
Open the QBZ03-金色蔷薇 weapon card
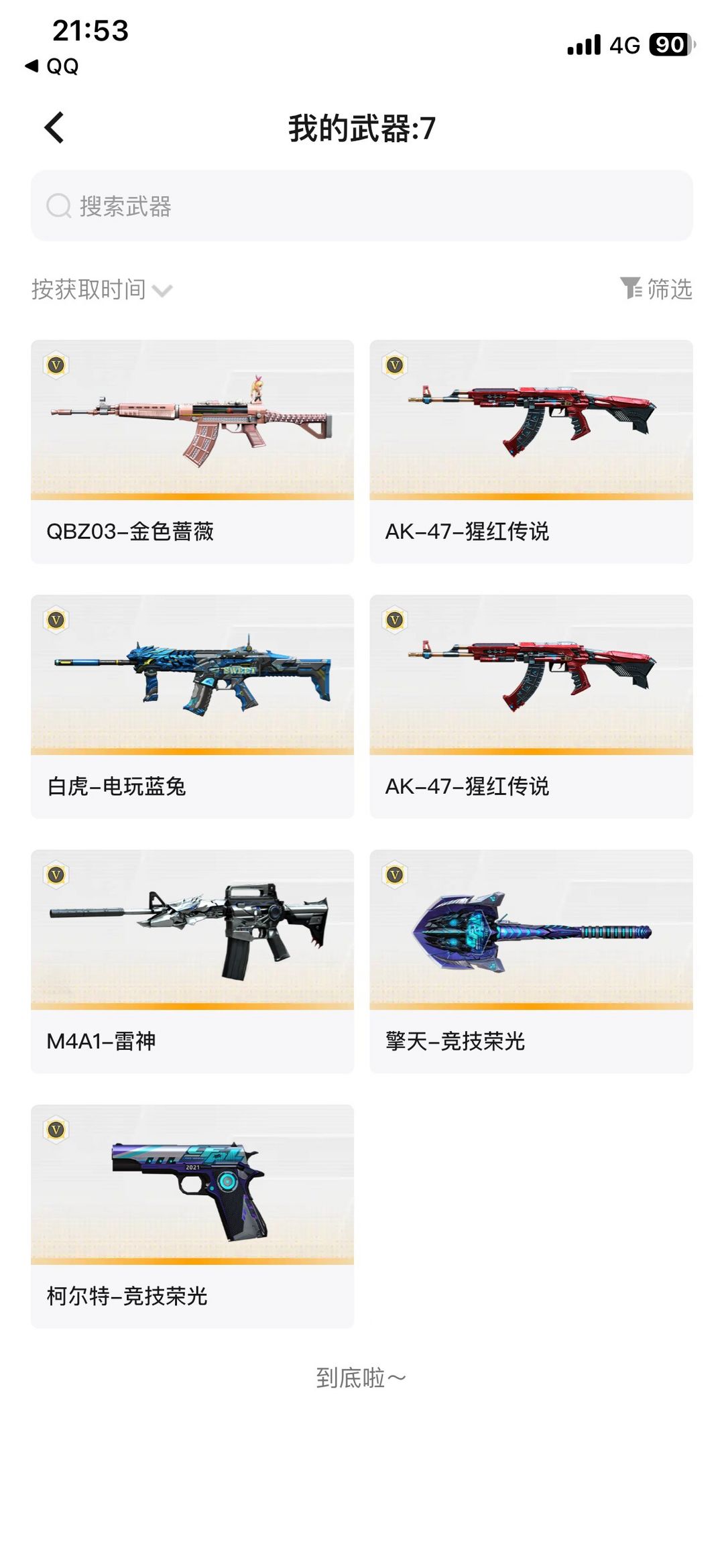click(x=192, y=451)
